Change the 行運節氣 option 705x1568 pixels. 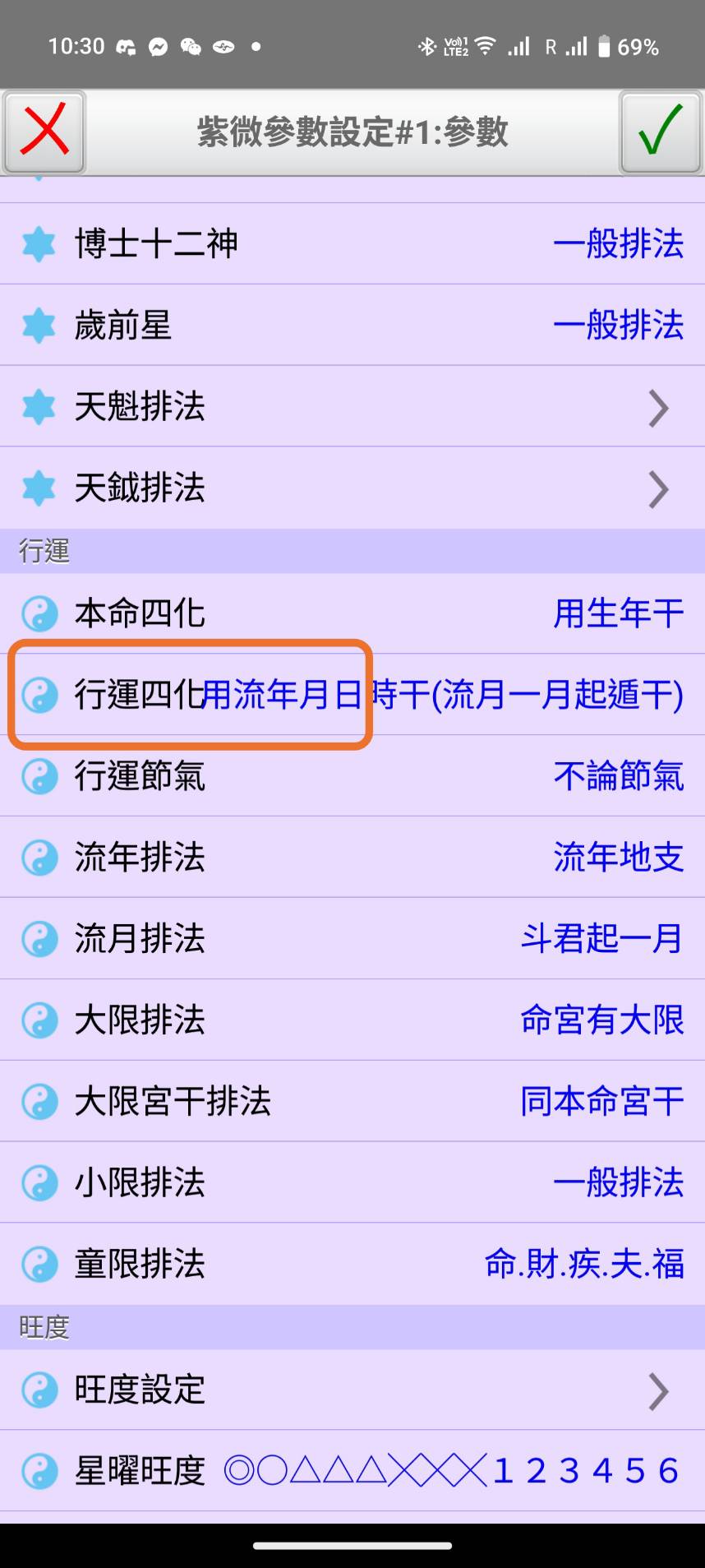tap(352, 775)
